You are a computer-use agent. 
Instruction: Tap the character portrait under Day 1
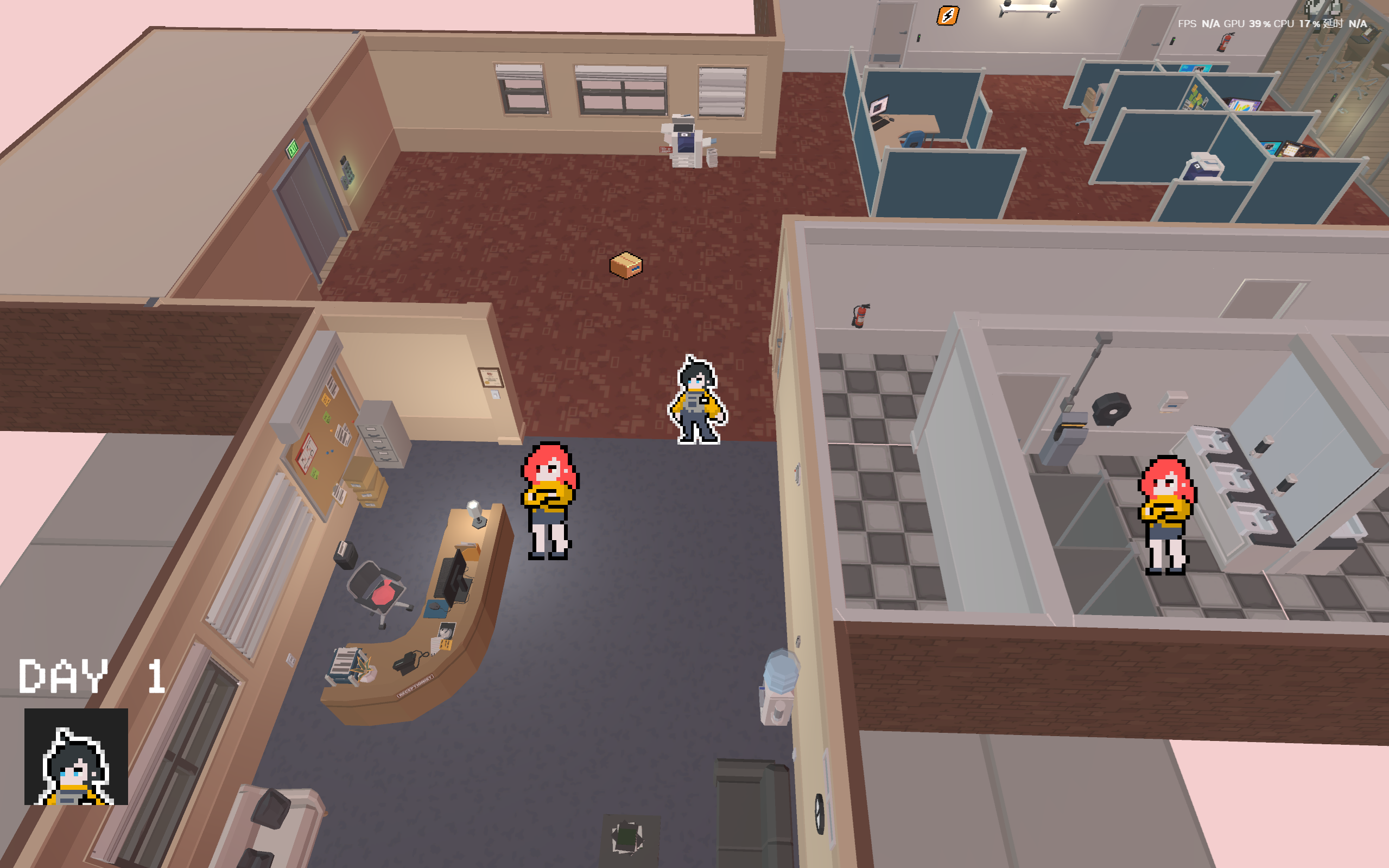pyautogui.click(x=76, y=756)
